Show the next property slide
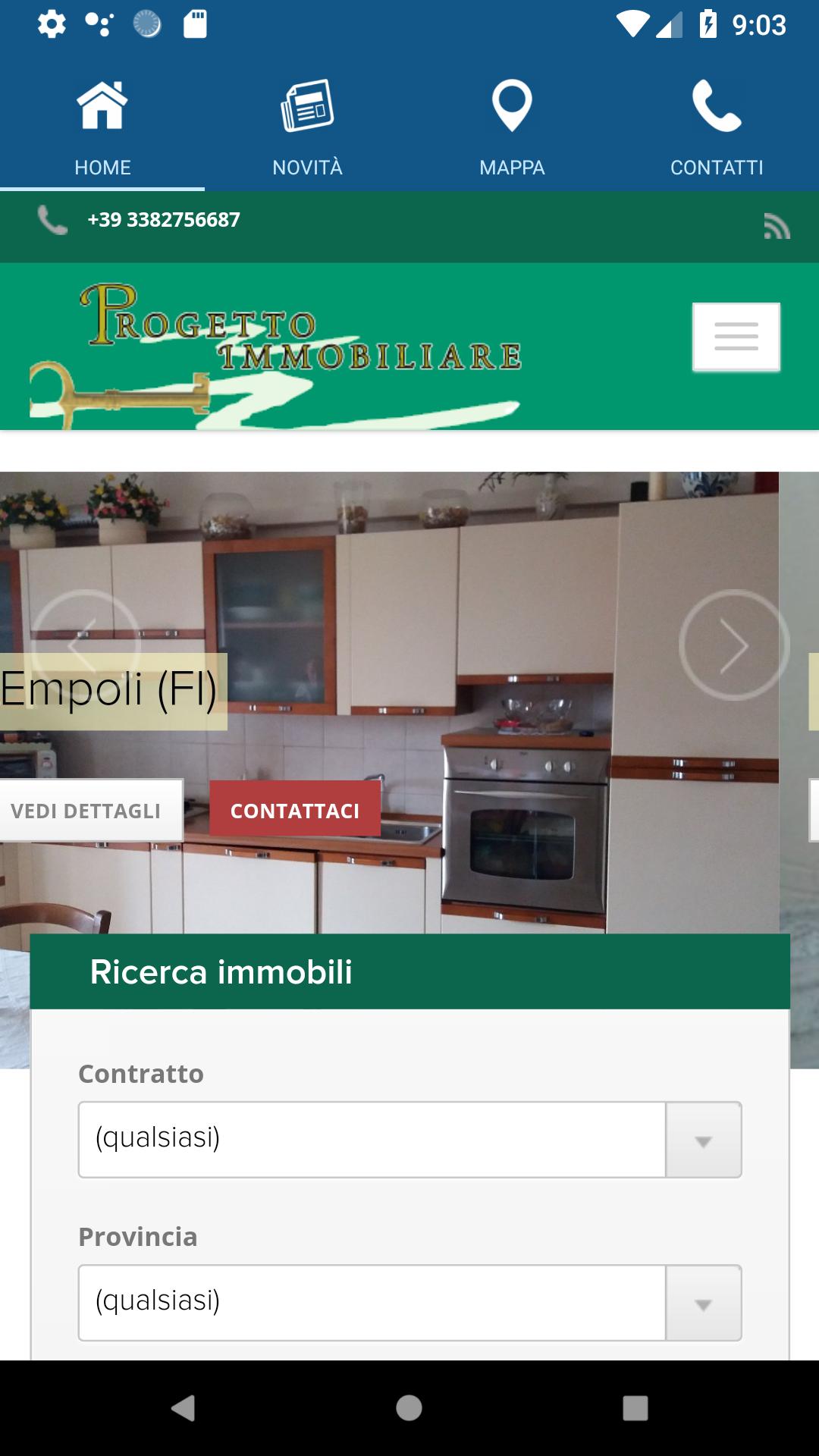The height and width of the screenshot is (1456, 819). coord(733,645)
